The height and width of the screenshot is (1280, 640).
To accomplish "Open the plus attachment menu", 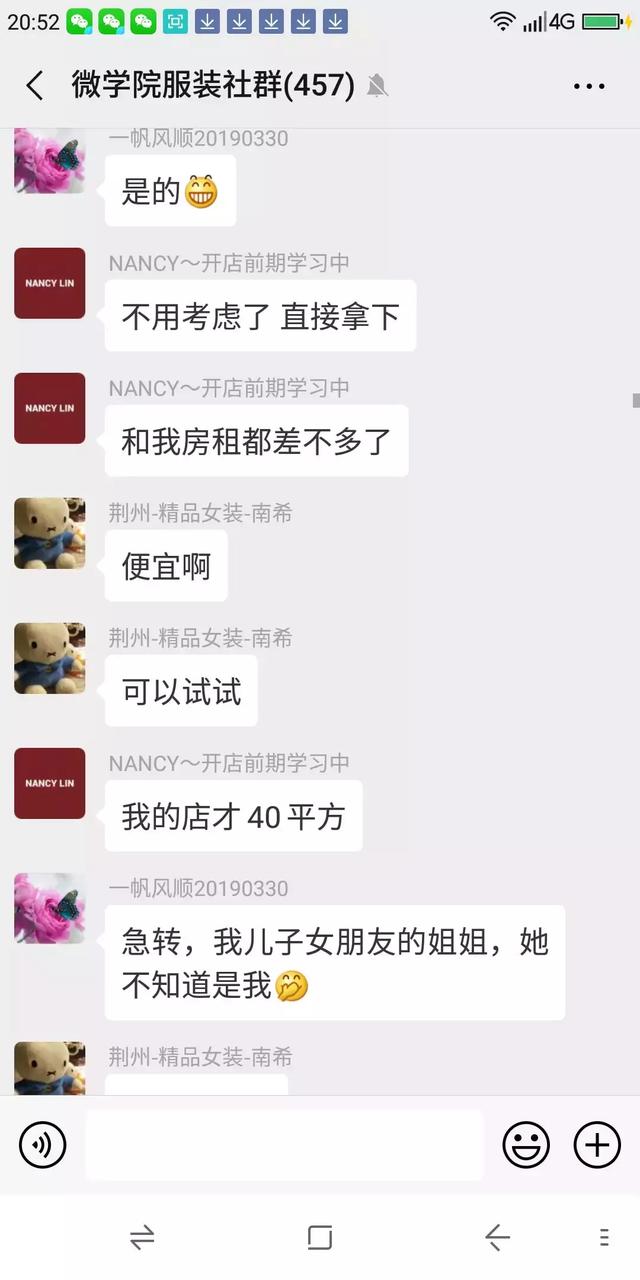I will pyautogui.click(x=597, y=1145).
